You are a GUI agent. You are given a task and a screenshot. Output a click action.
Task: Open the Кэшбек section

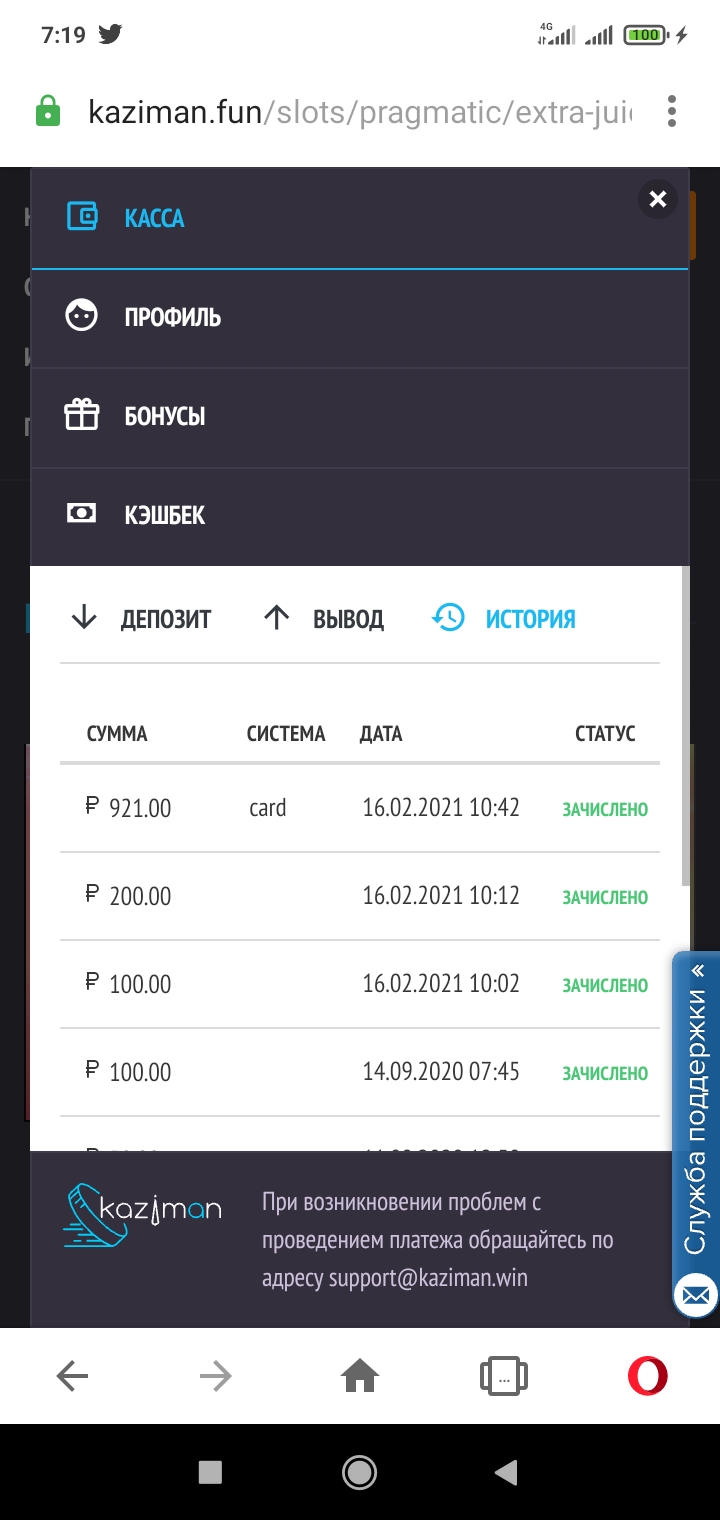coord(164,515)
